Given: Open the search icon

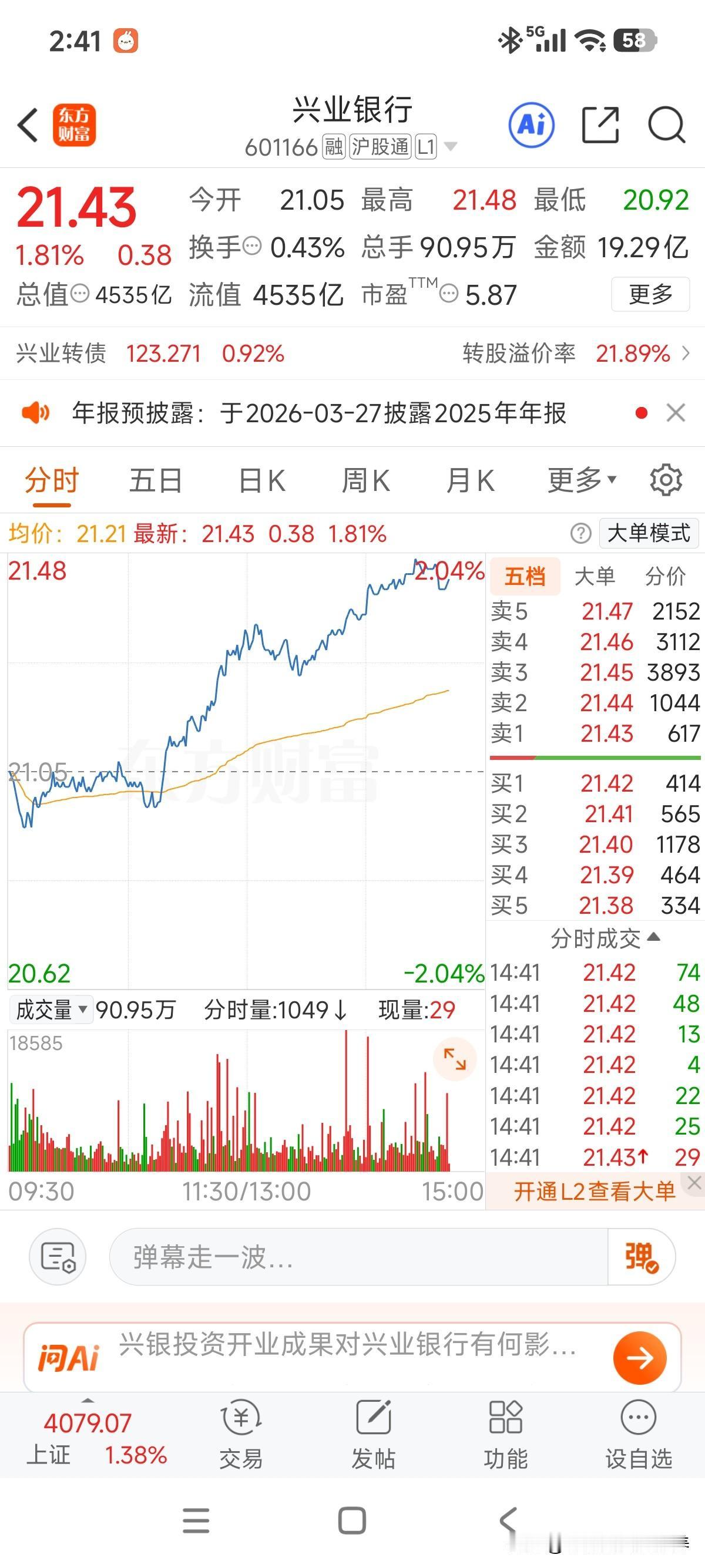Looking at the screenshot, I should point(666,124).
